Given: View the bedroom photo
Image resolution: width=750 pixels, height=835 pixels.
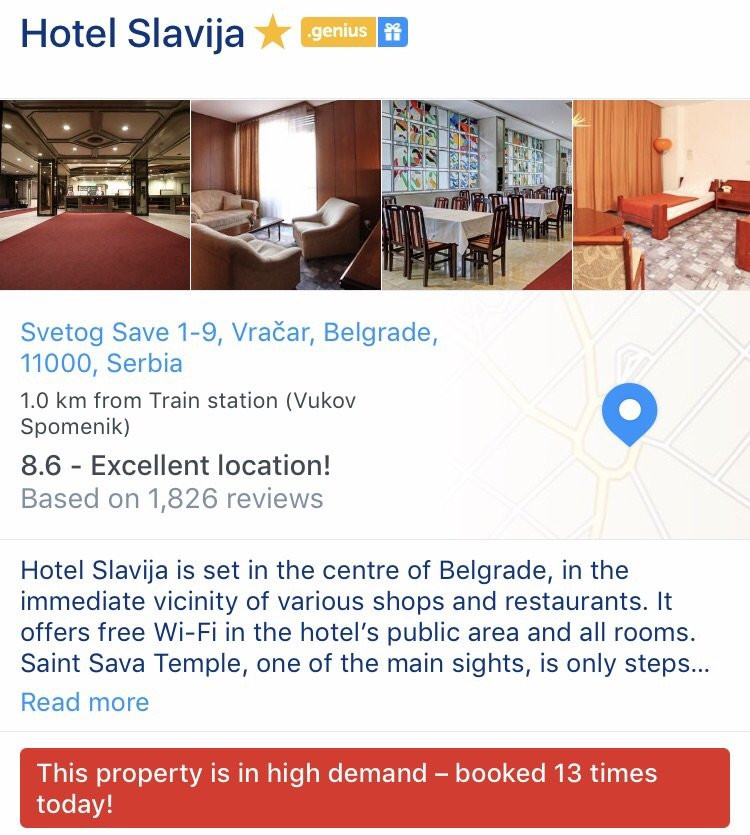Looking at the screenshot, I should coord(661,195).
